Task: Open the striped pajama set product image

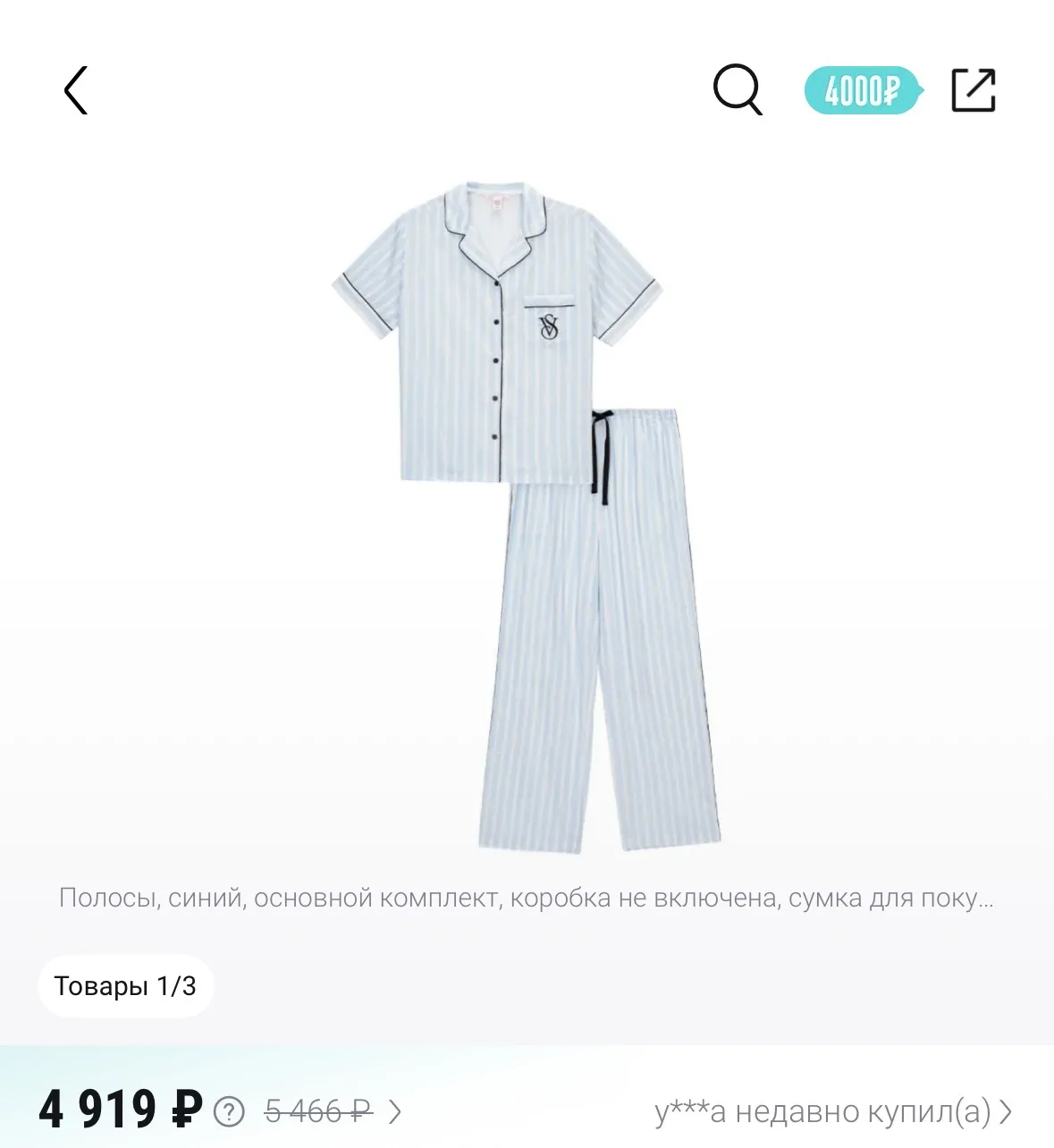Action: point(526,517)
